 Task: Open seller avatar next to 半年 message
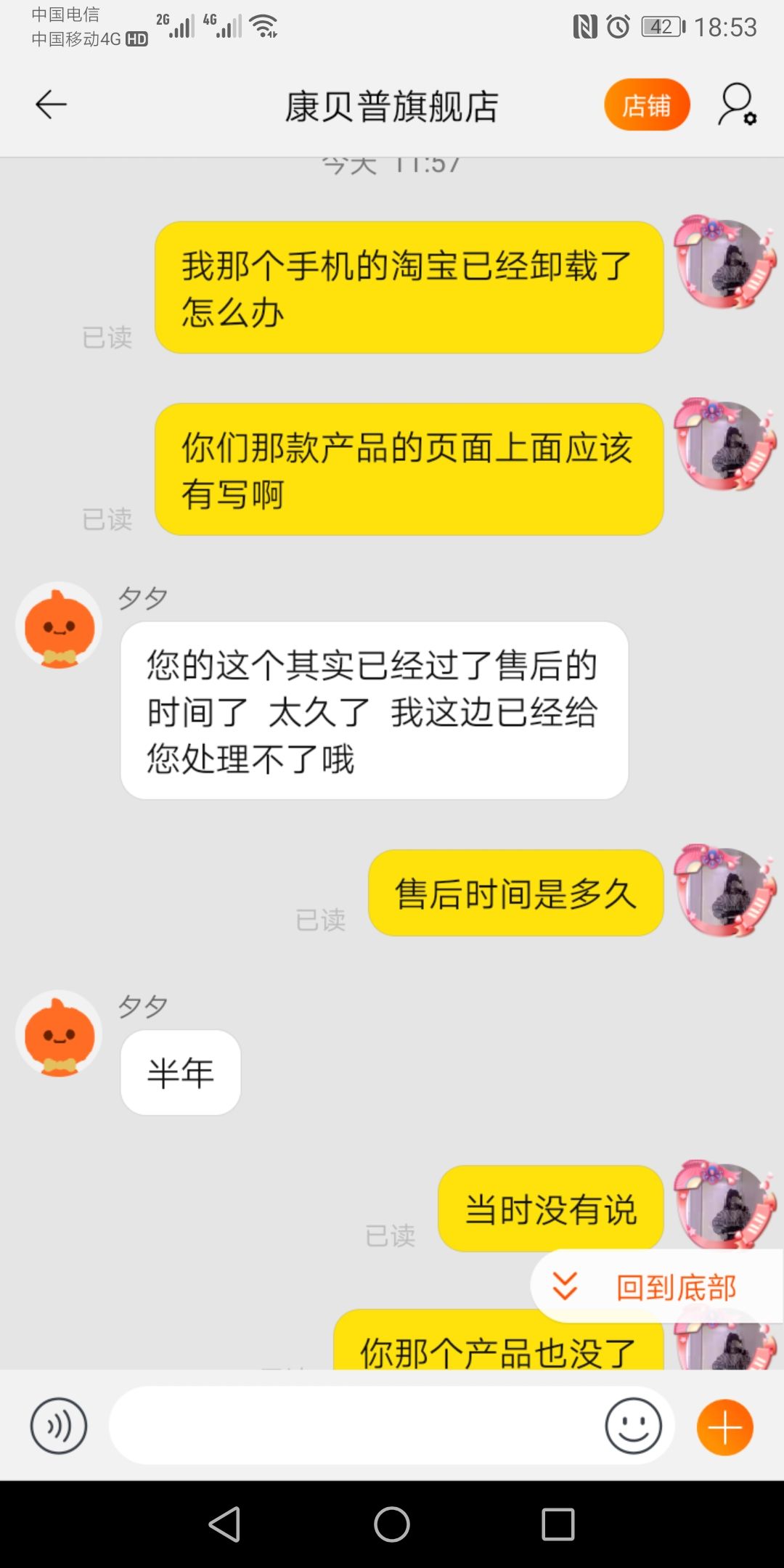(x=60, y=1034)
